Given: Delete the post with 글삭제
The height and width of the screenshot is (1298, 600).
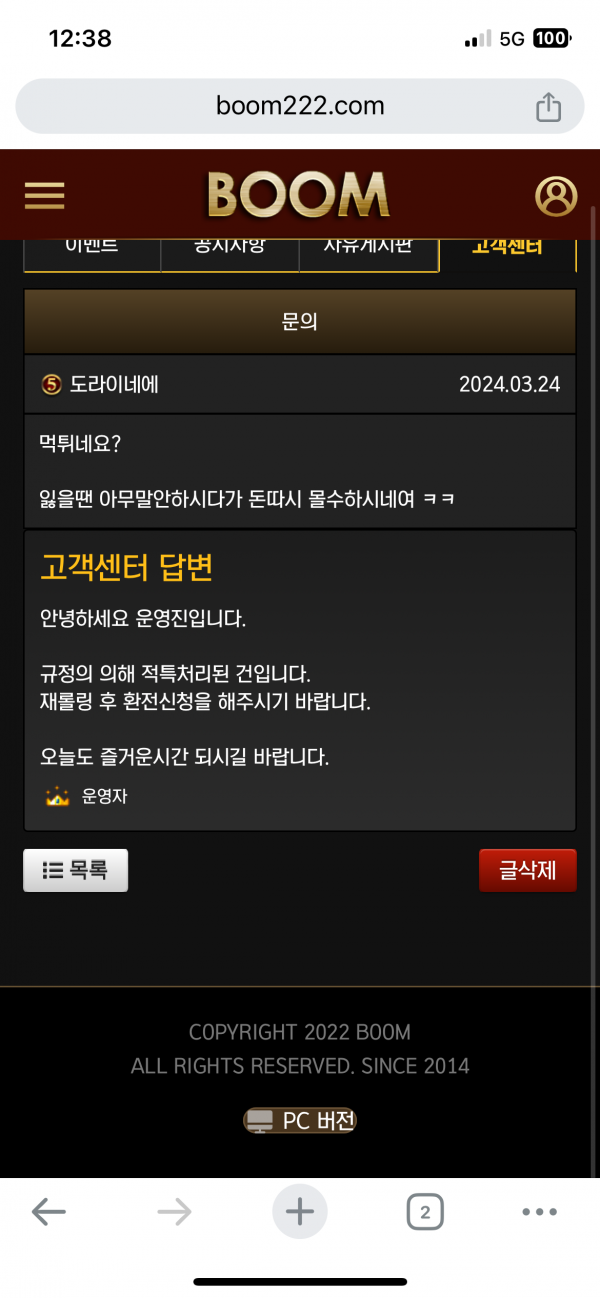Looking at the screenshot, I should (x=528, y=870).
